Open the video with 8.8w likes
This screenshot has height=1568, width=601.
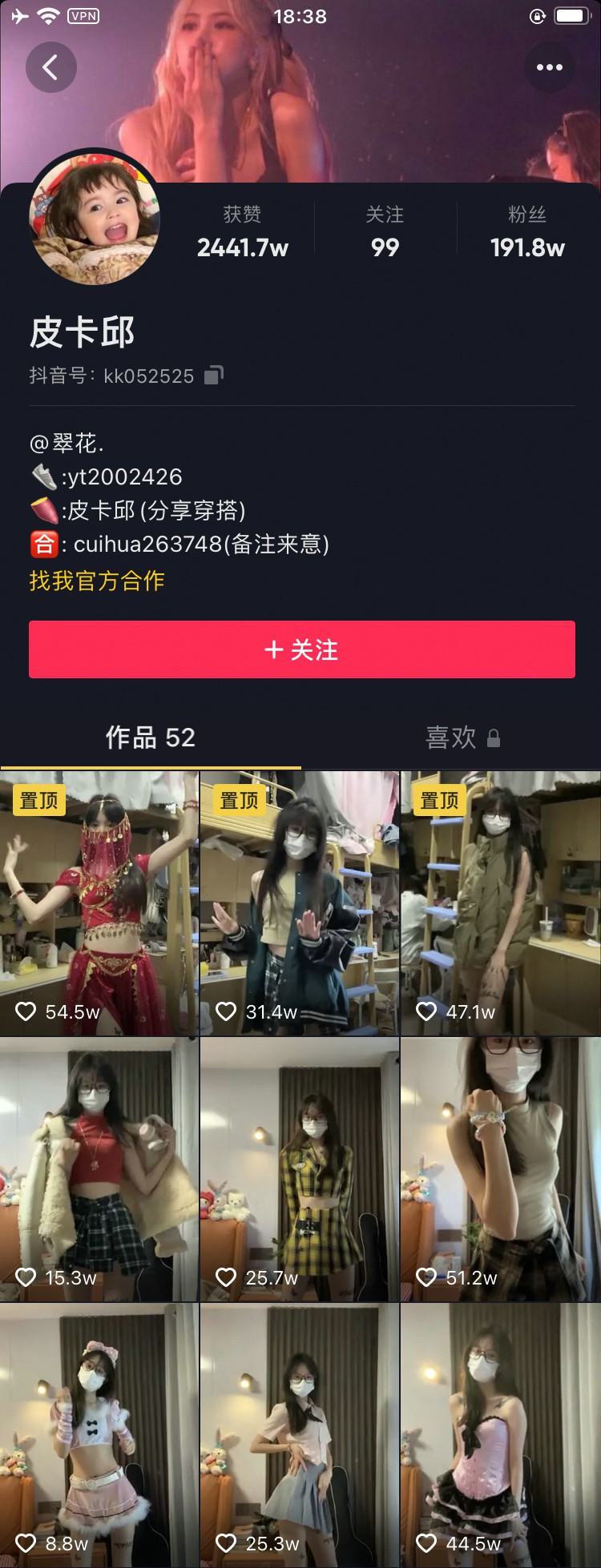pyautogui.click(x=99, y=1433)
